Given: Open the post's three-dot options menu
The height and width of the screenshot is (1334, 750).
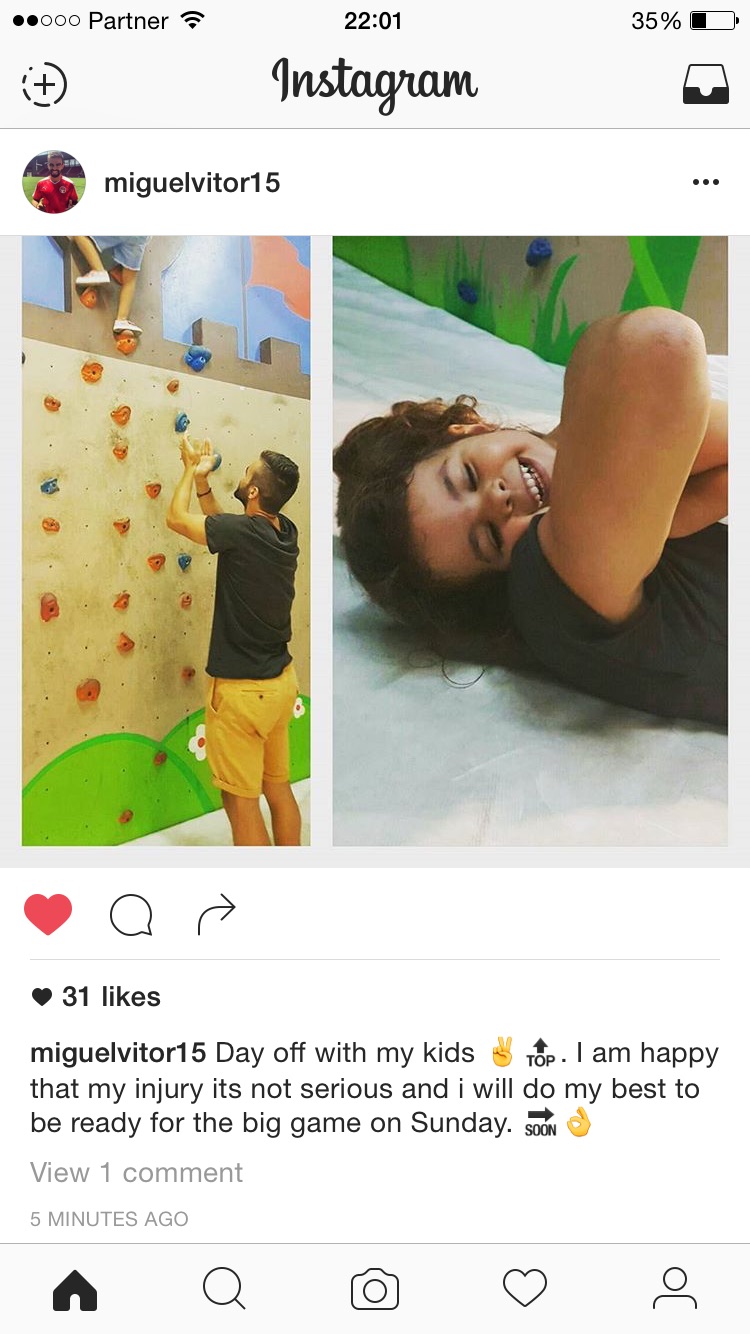Looking at the screenshot, I should pos(705,182).
